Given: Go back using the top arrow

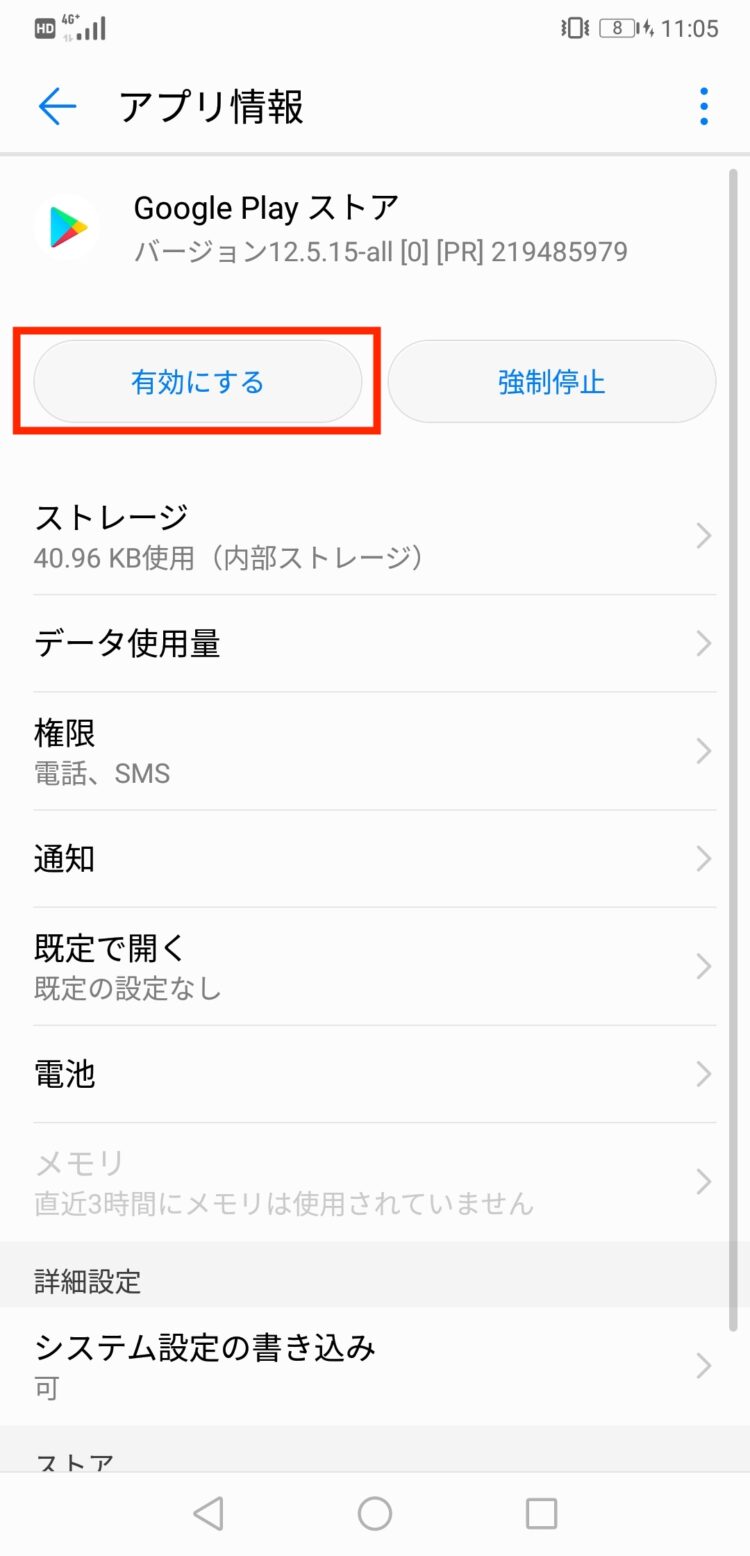Looking at the screenshot, I should 57,106.
